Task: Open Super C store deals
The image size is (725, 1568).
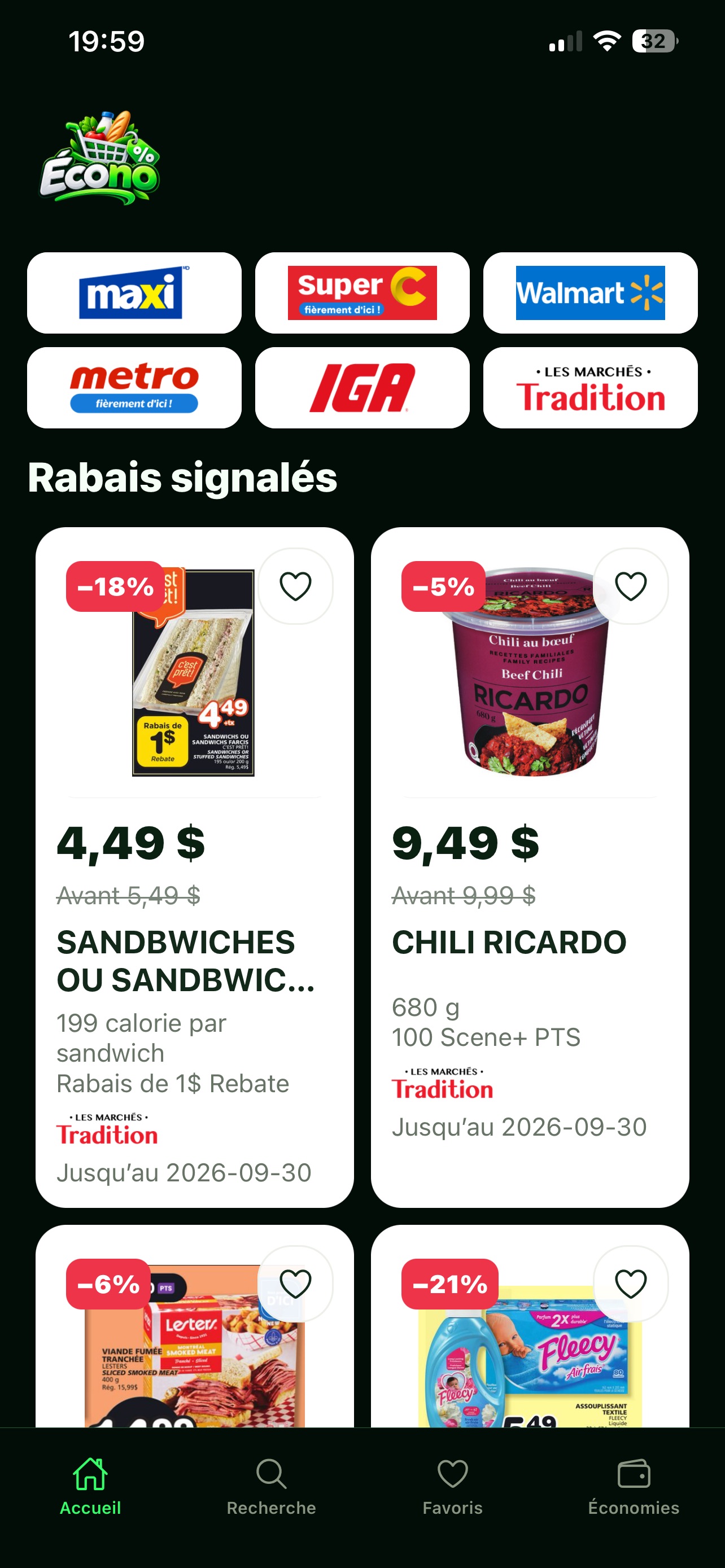Action: click(x=362, y=293)
